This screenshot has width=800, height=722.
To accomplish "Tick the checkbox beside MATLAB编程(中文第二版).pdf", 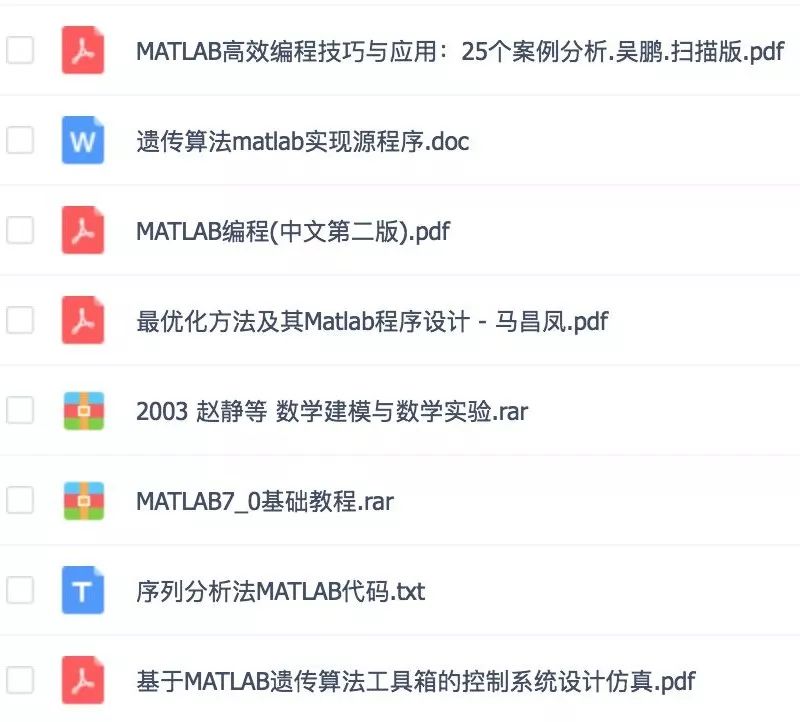I will coord(20,230).
